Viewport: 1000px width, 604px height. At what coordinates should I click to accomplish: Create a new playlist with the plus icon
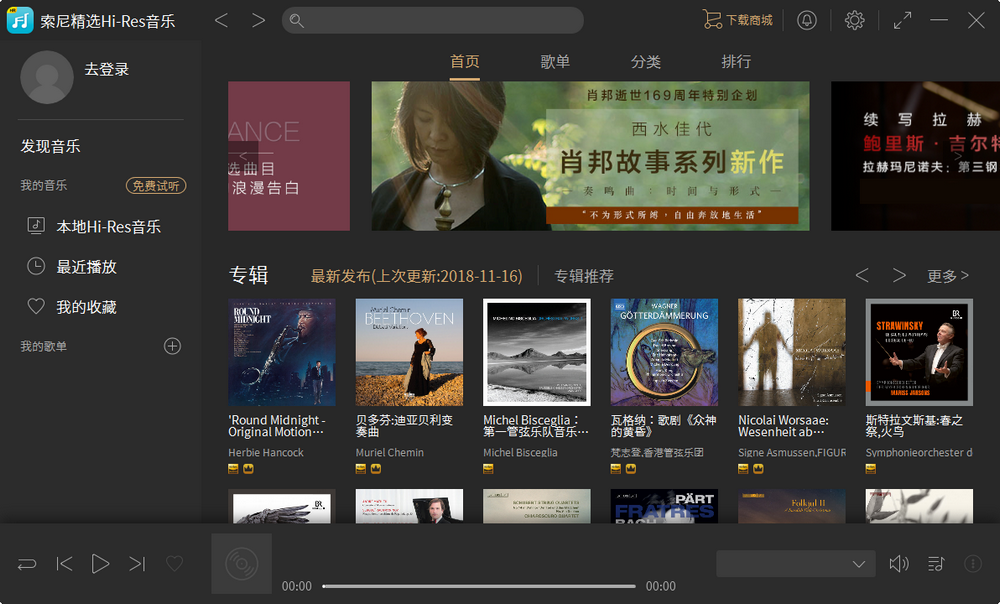pos(172,346)
